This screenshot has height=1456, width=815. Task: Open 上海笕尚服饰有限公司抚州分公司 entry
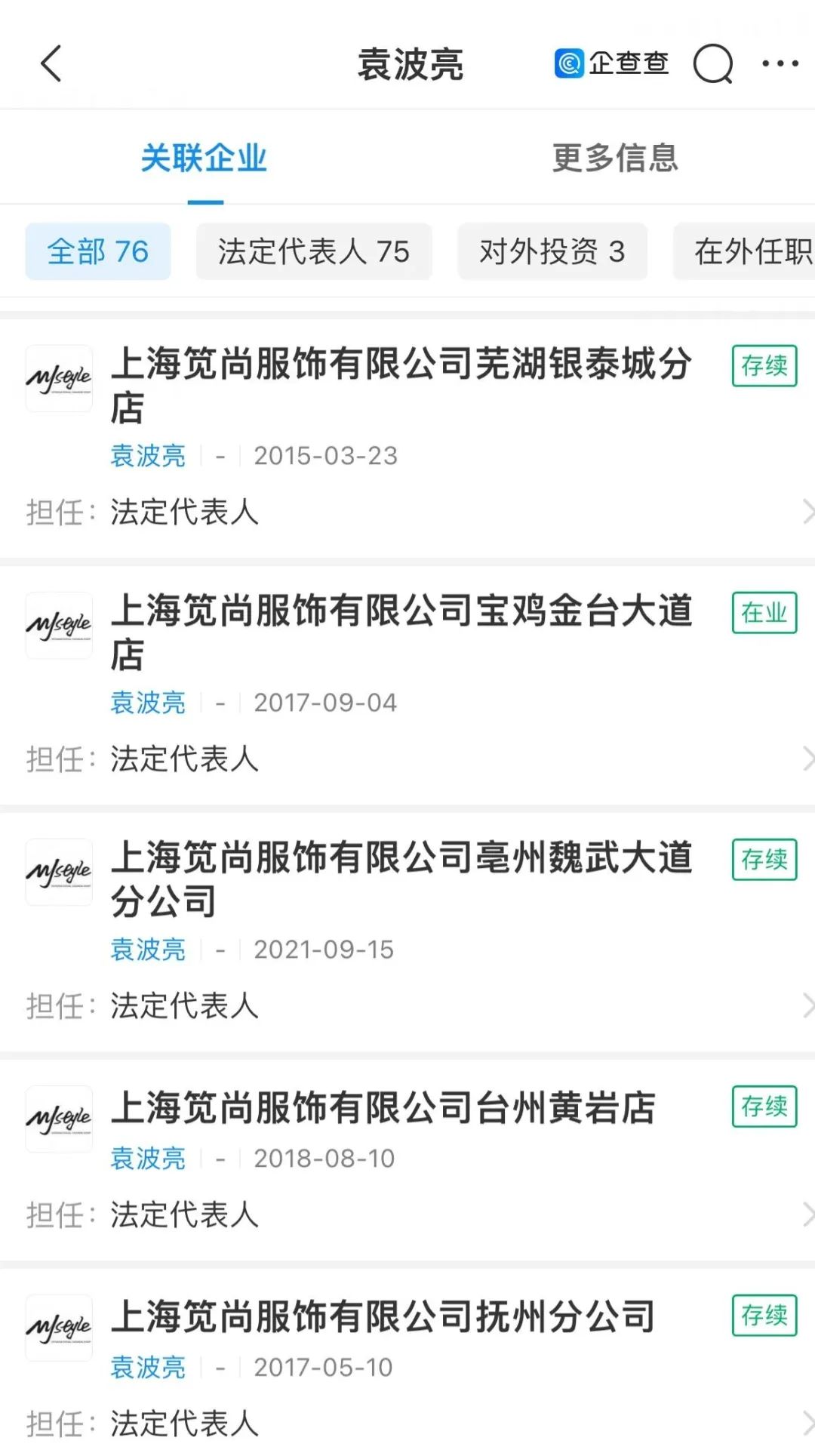tap(383, 1317)
